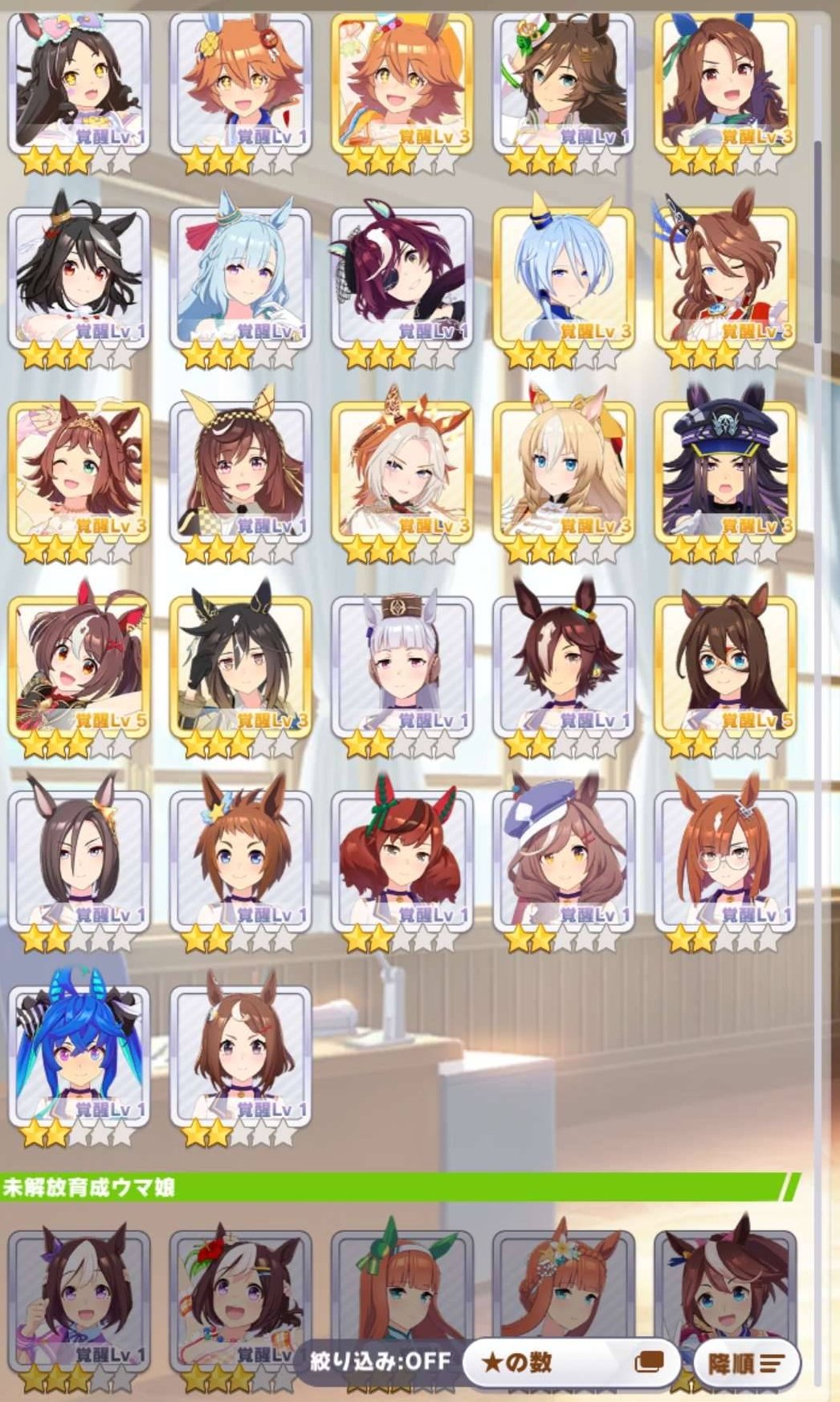Toggle the 降順 sort order button
This screenshot has height=1402, width=840.
click(744, 1362)
